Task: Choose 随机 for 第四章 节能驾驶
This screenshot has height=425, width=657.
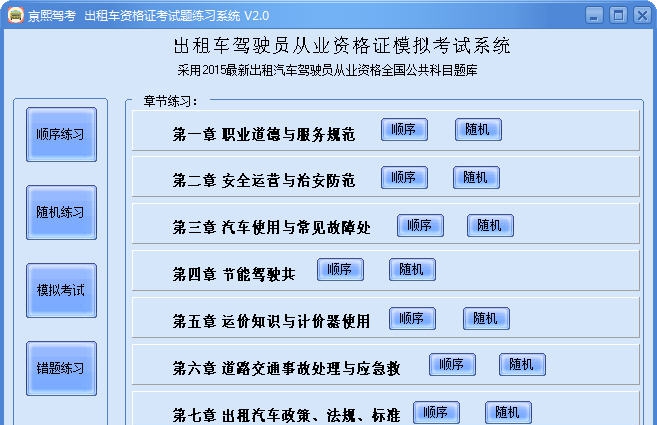Action: pos(412,269)
